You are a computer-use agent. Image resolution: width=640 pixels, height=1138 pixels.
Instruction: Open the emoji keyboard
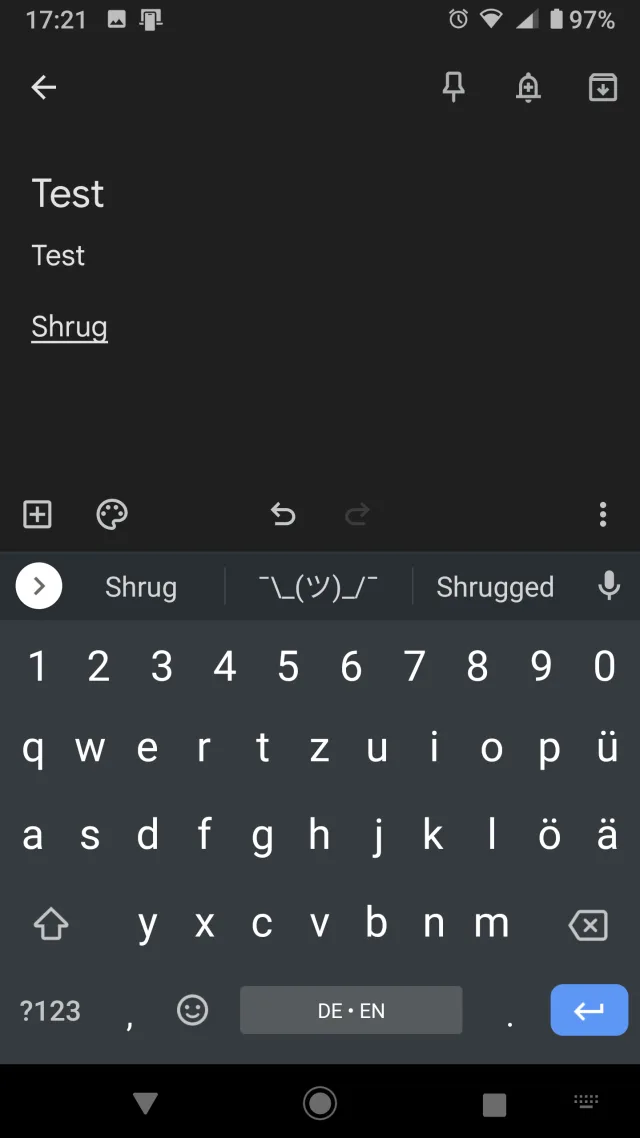(192, 1010)
